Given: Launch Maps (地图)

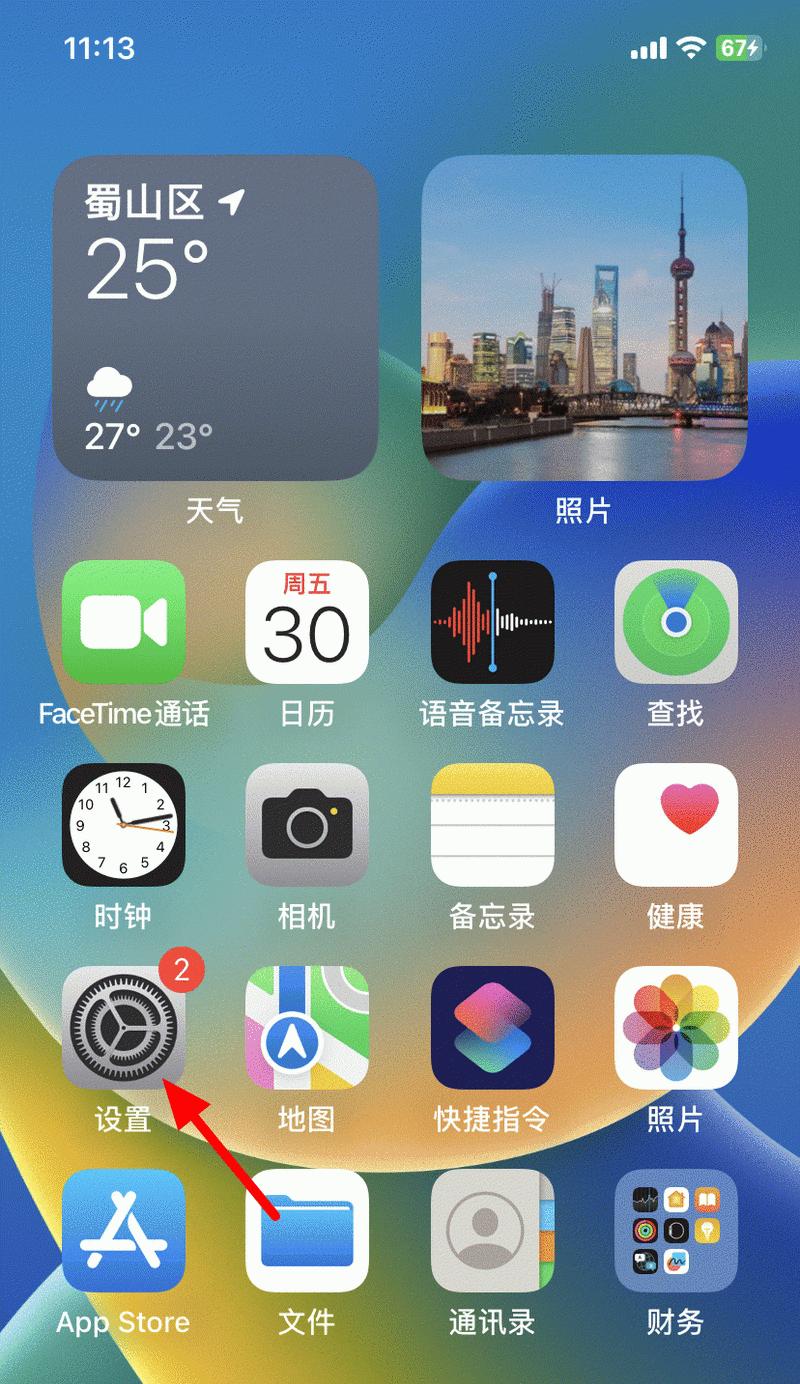Looking at the screenshot, I should point(307,1027).
